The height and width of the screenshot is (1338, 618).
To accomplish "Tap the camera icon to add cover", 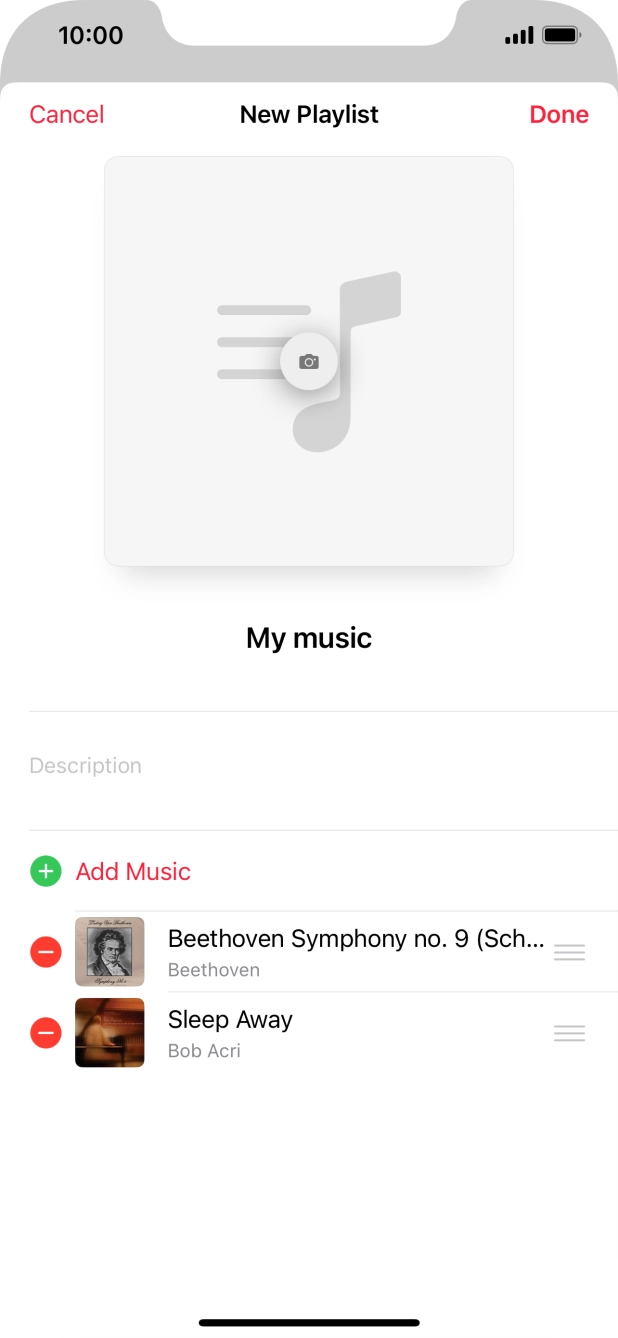I will (x=309, y=361).
